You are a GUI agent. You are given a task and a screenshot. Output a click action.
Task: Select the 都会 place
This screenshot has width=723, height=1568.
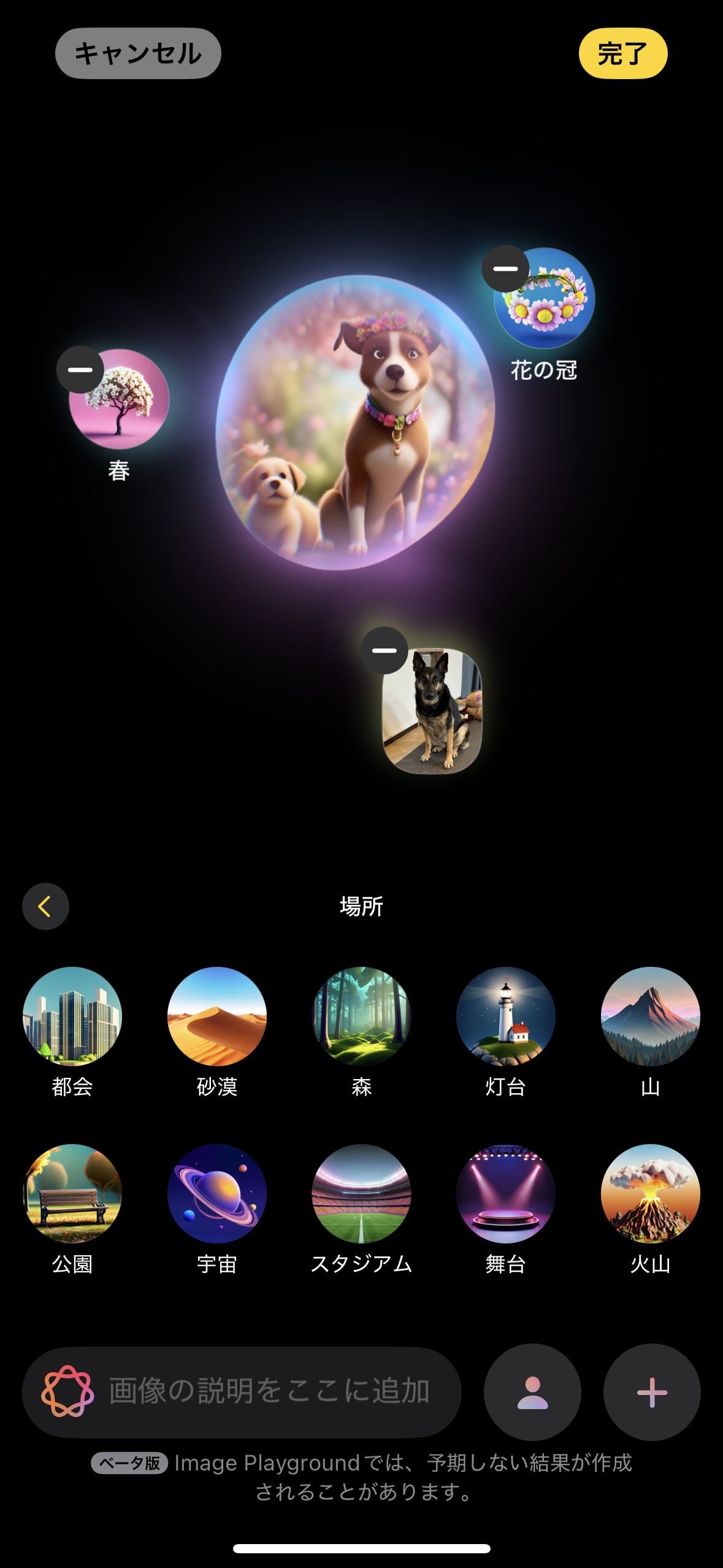(72, 1017)
